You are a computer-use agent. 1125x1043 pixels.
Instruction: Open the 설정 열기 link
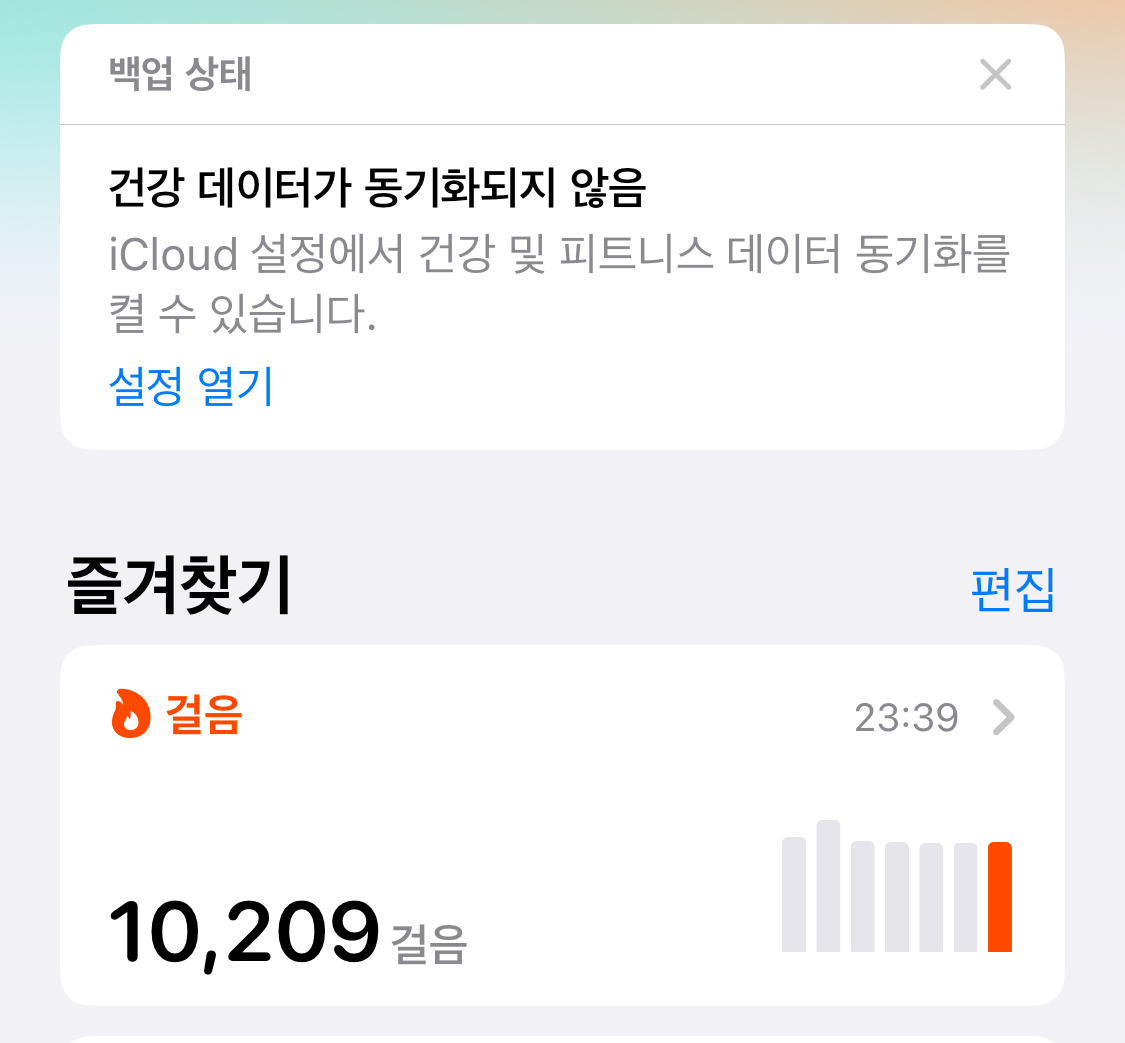(190, 387)
